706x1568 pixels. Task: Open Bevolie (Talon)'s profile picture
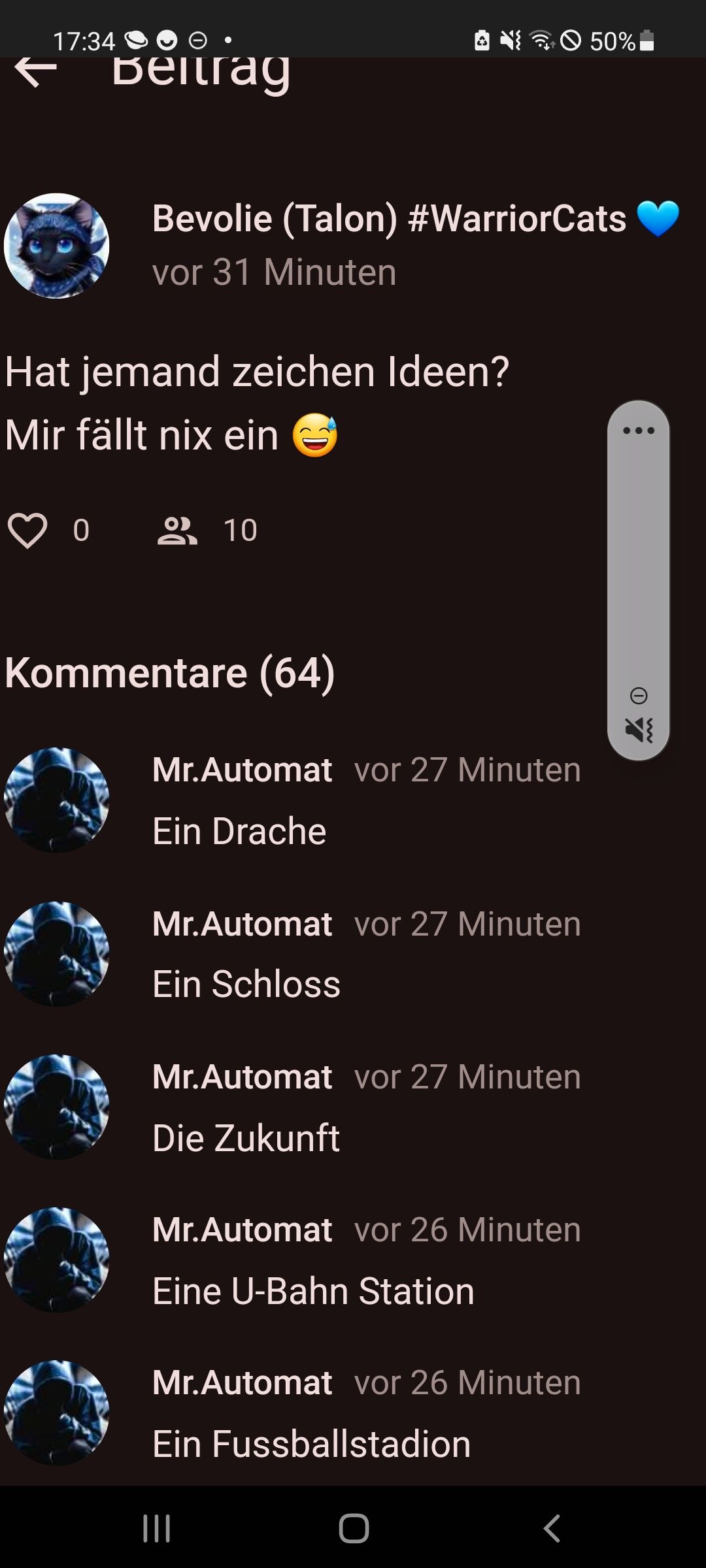pos(57,246)
